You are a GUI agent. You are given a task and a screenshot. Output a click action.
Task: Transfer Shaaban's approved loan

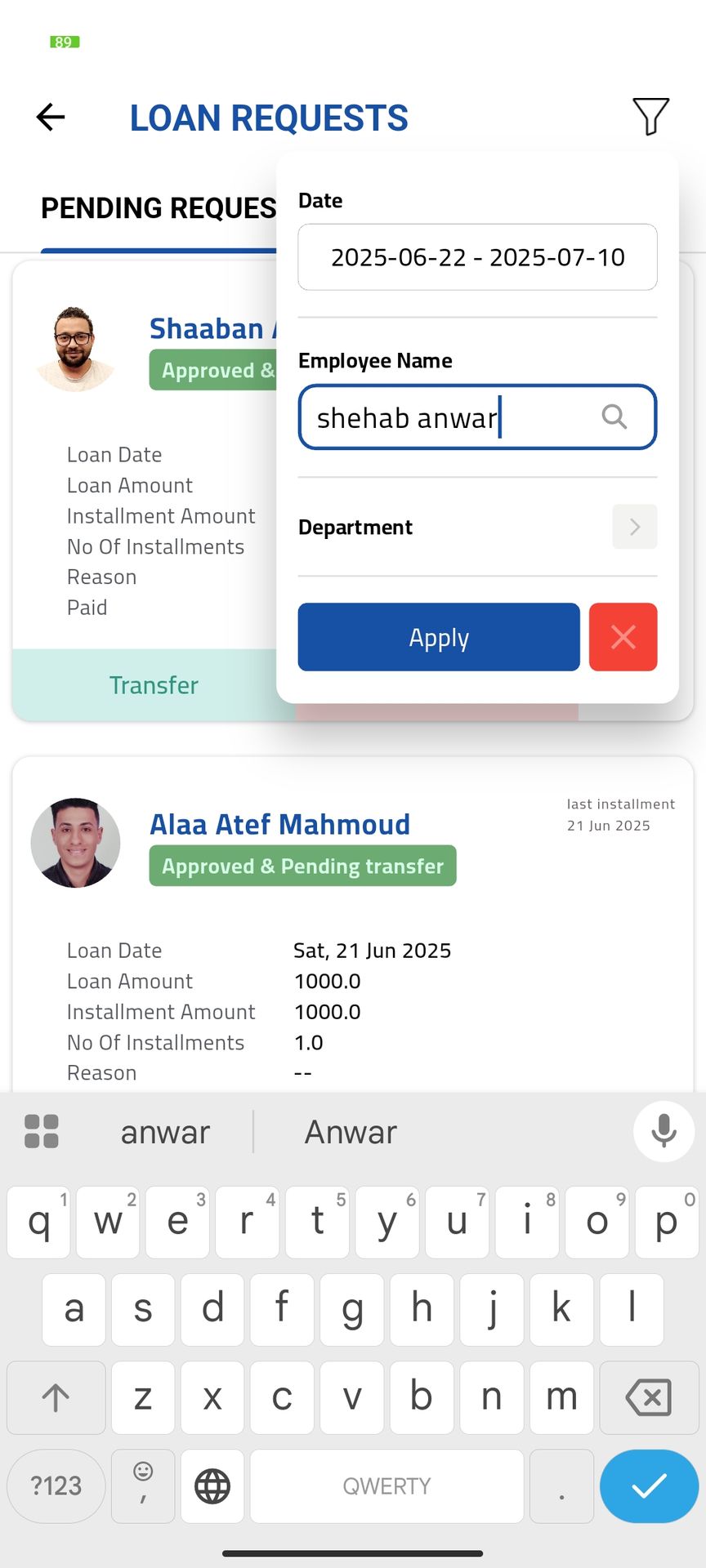154,685
